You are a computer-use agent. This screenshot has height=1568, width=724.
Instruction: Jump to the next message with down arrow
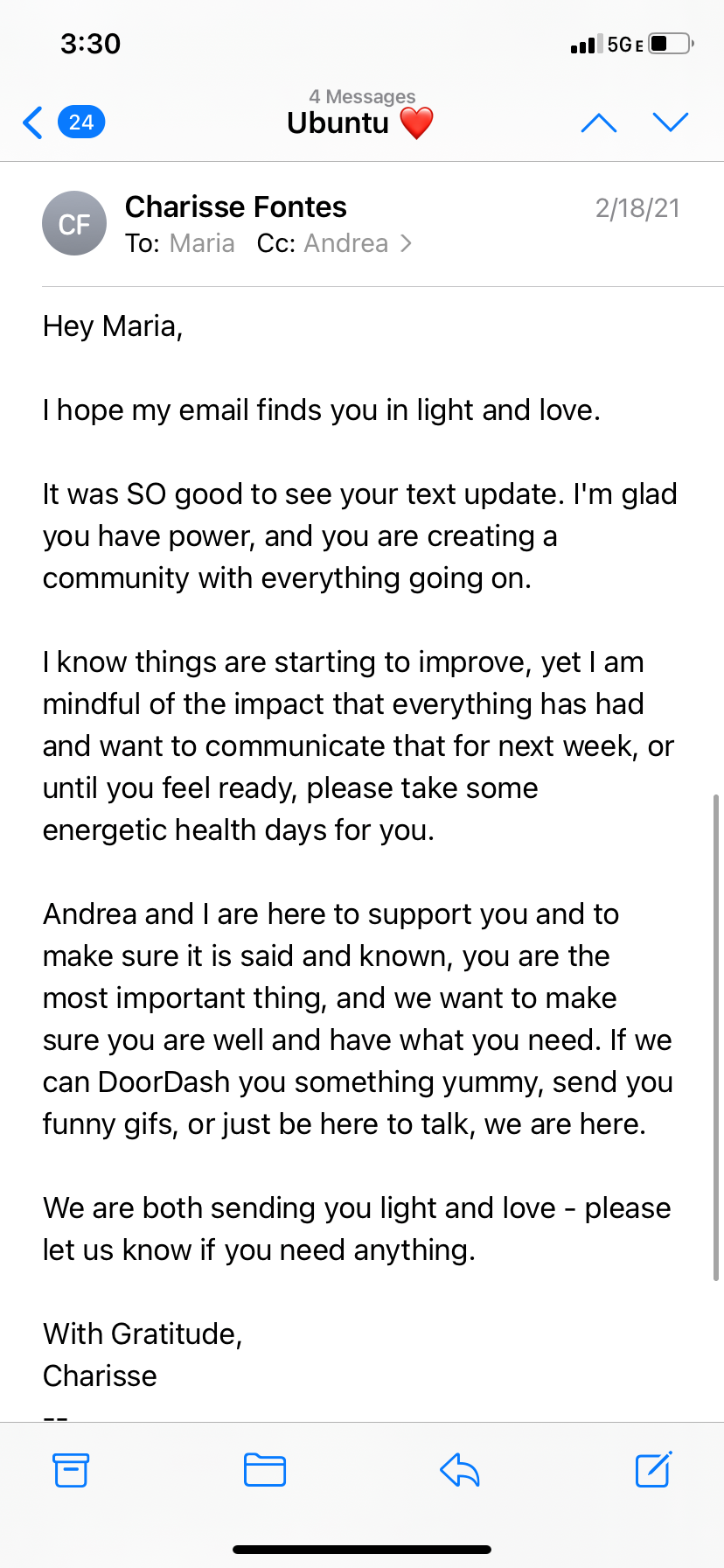[671, 122]
